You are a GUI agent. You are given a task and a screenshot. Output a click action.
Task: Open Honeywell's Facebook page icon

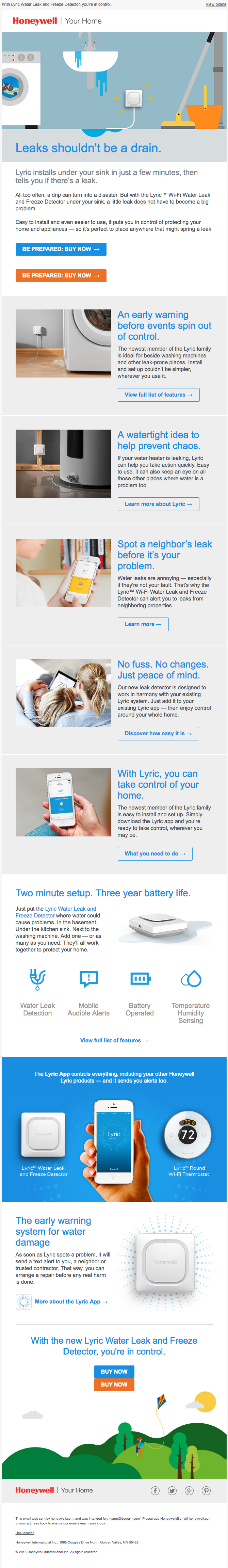[155, 1491]
